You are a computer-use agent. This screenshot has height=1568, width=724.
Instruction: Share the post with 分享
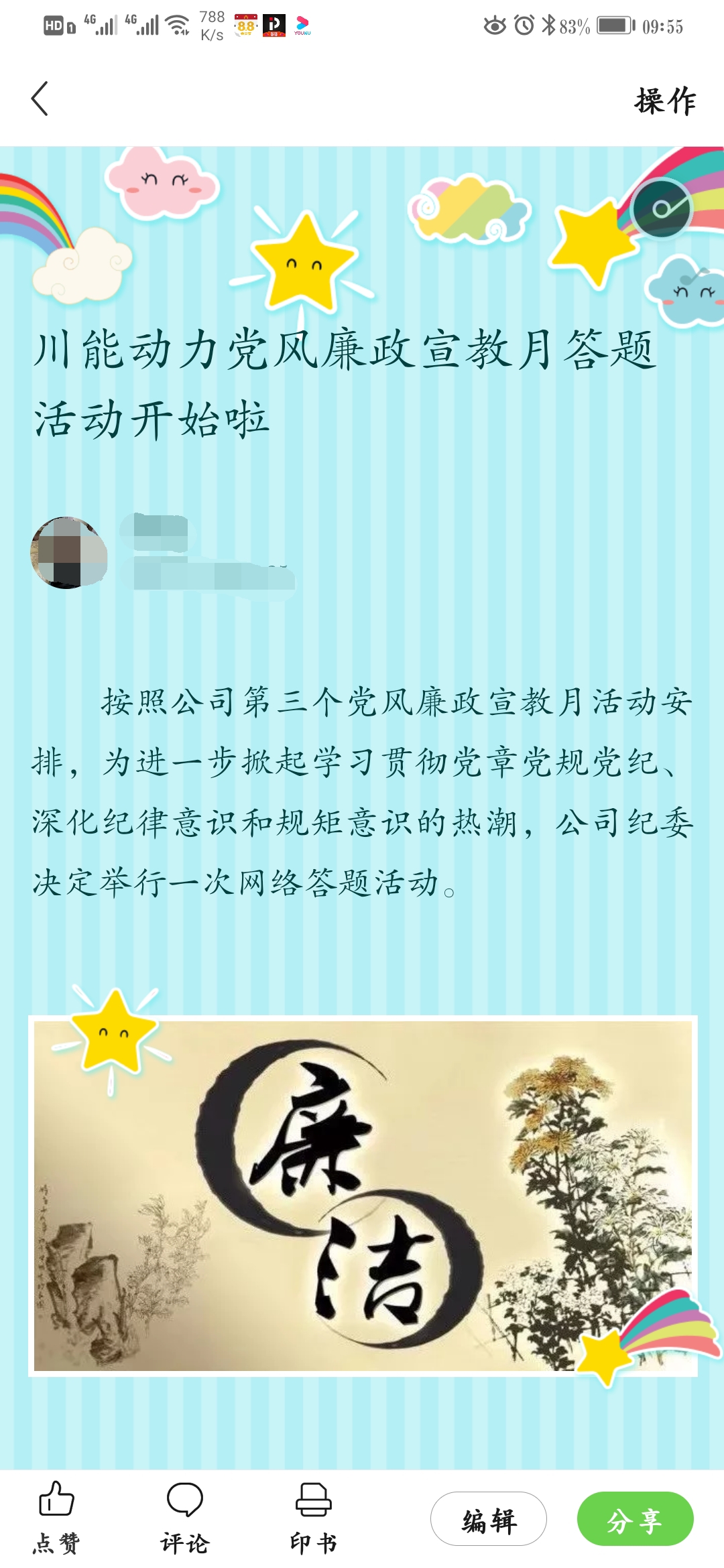point(635,1518)
